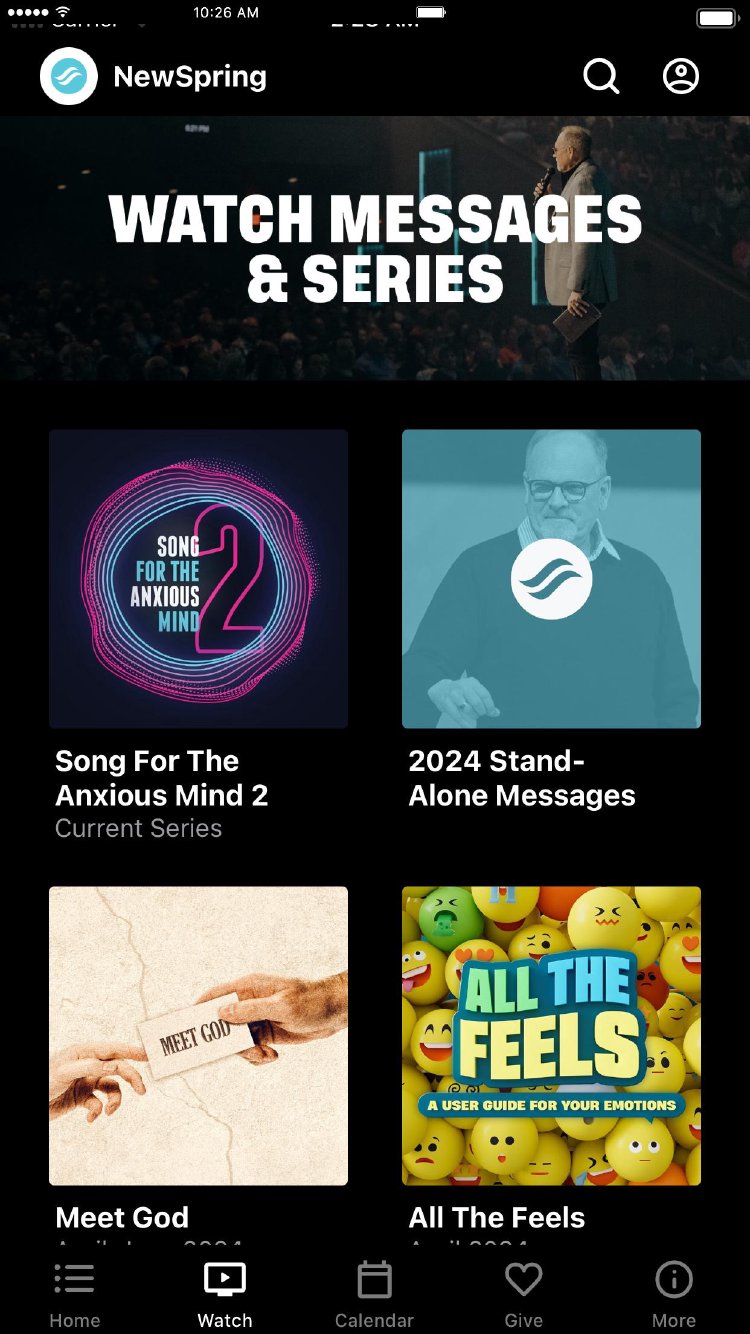Open 2024 Stand-Alone Messages
The width and height of the screenshot is (750, 1334).
(551, 579)
